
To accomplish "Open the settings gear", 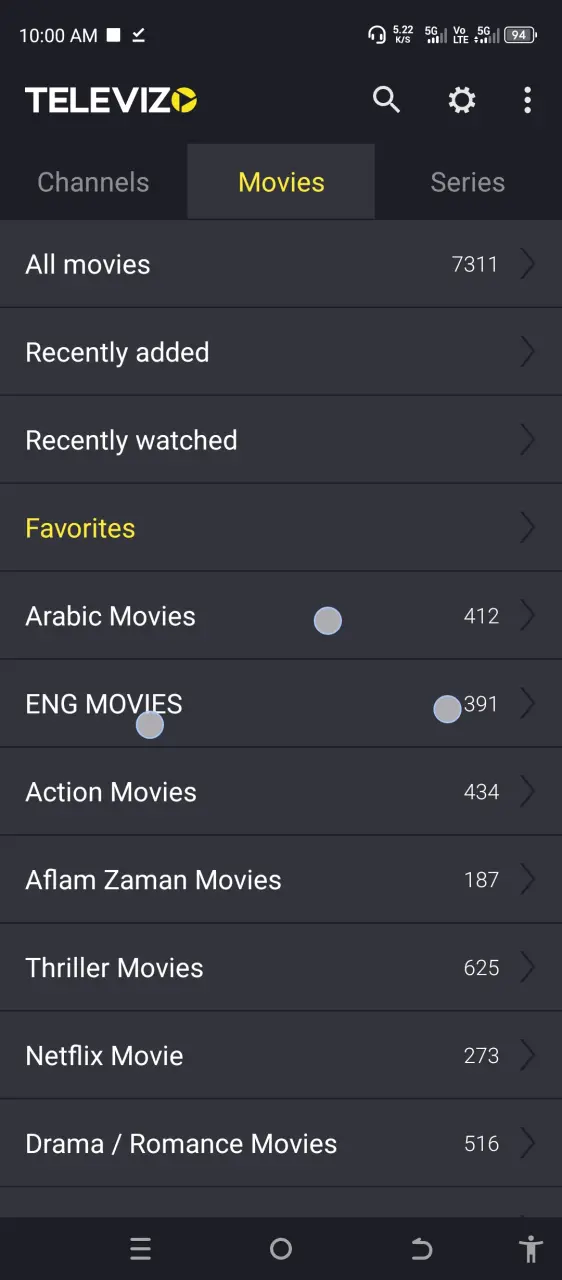I will (x=461, y=100).
